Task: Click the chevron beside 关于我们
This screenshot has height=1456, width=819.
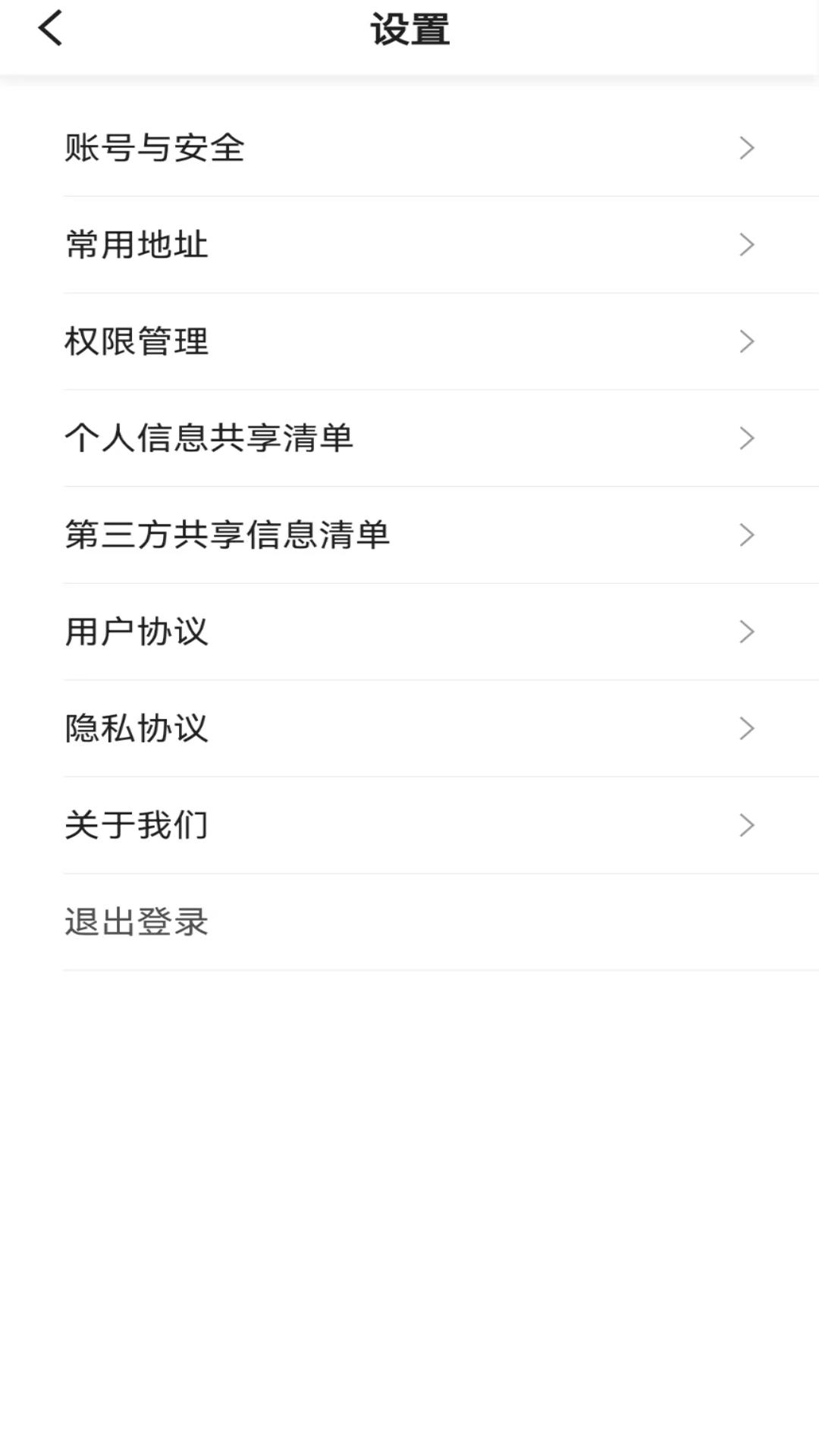Action: [747, 825]
